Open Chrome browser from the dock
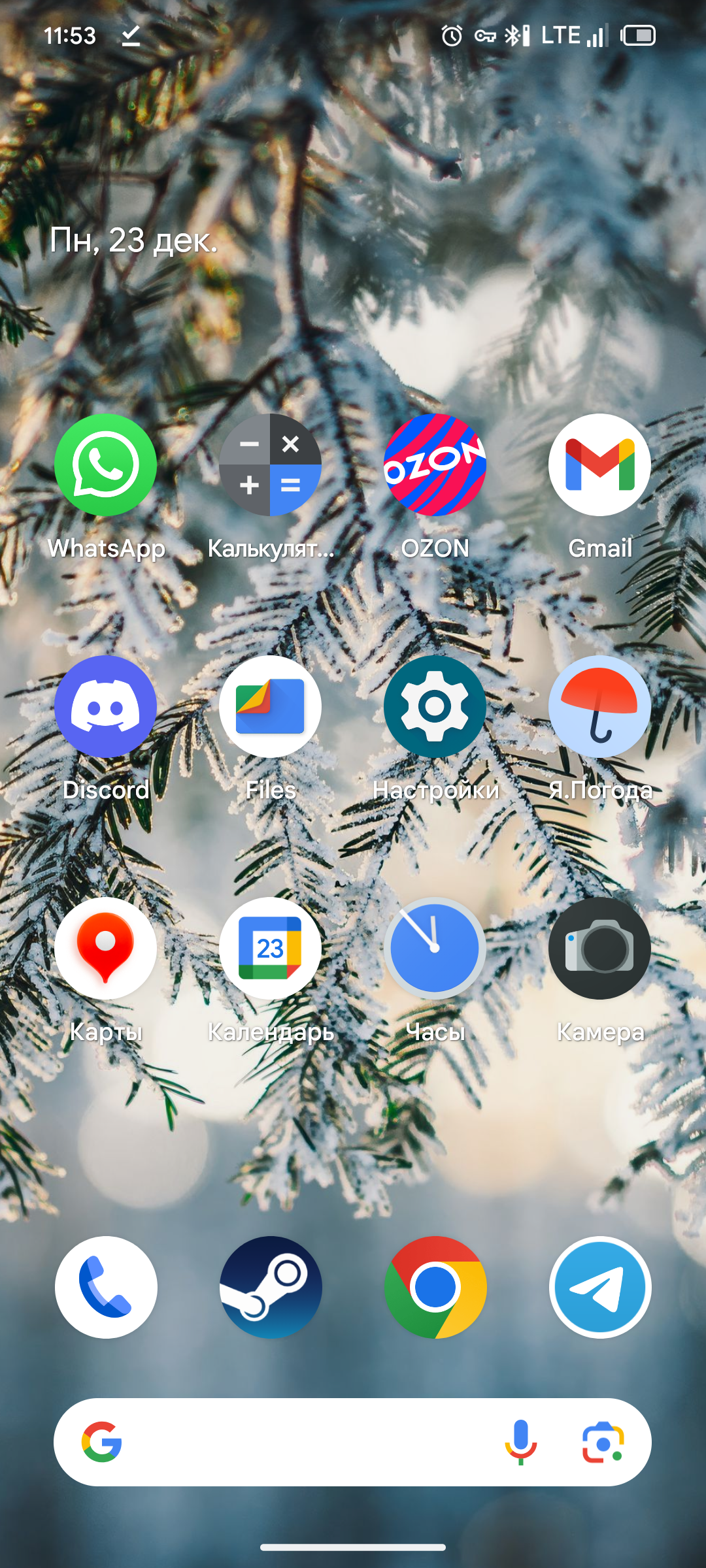Viewport: 706px width, 1568px height. (x=435, y=1287)
